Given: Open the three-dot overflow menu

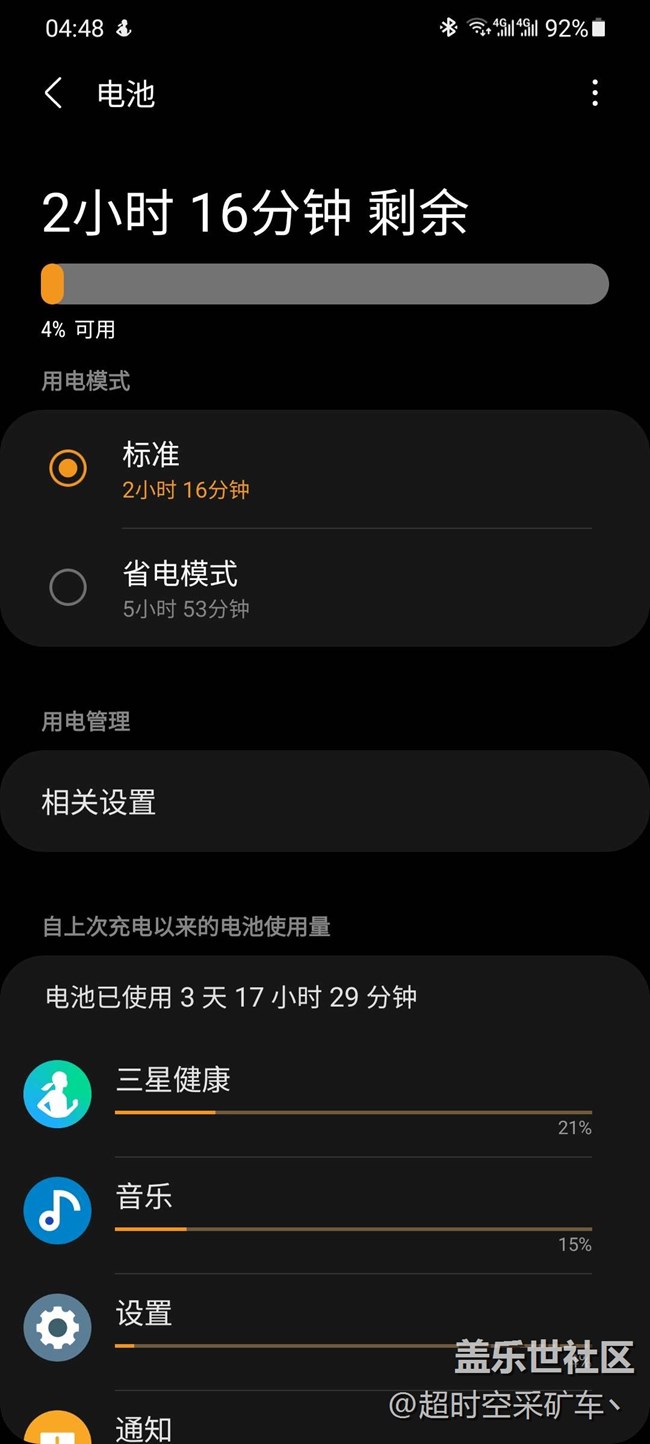Looking at the screenshot, I should (x=595, y=94).
